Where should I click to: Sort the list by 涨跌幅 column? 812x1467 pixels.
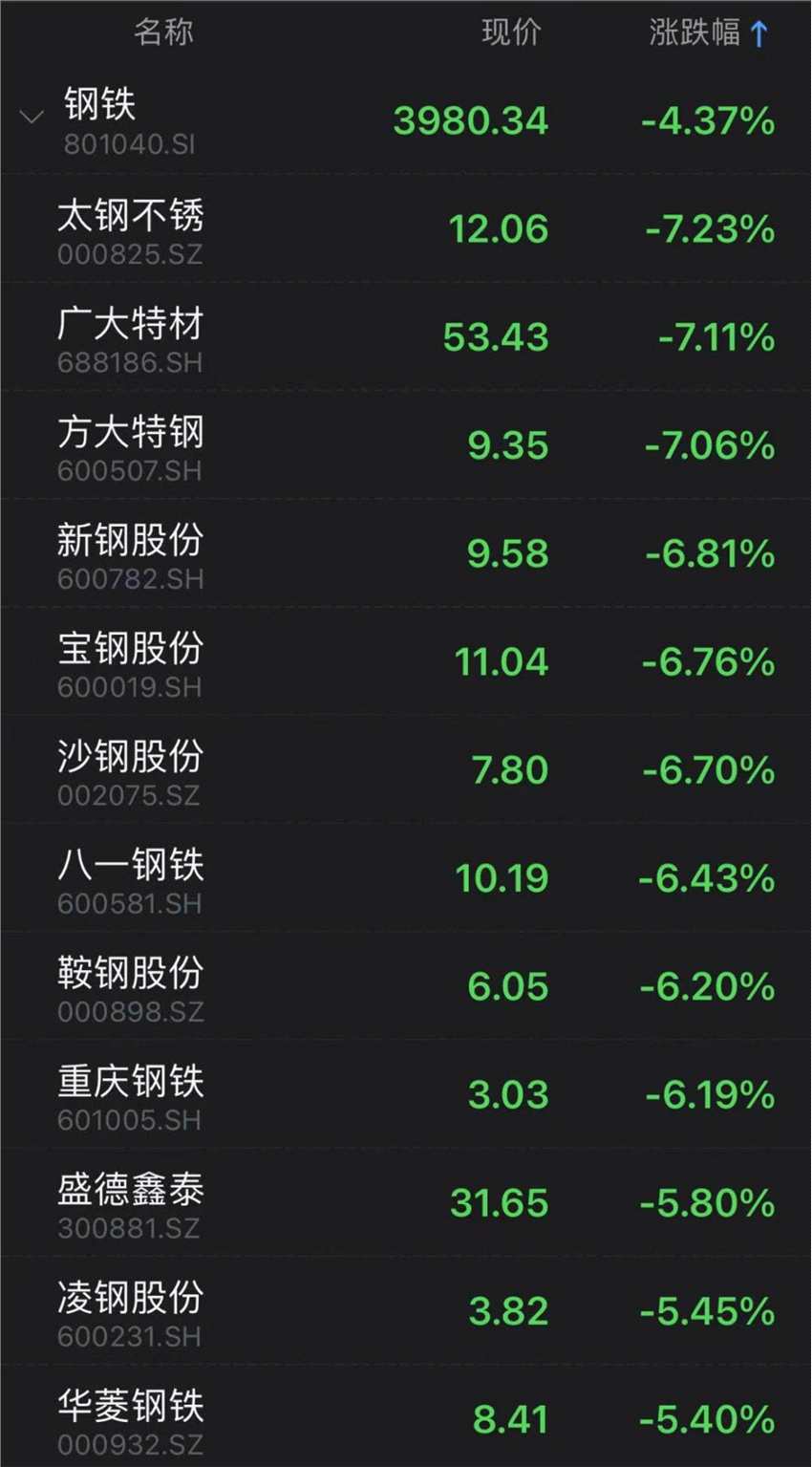click(708, 33)
